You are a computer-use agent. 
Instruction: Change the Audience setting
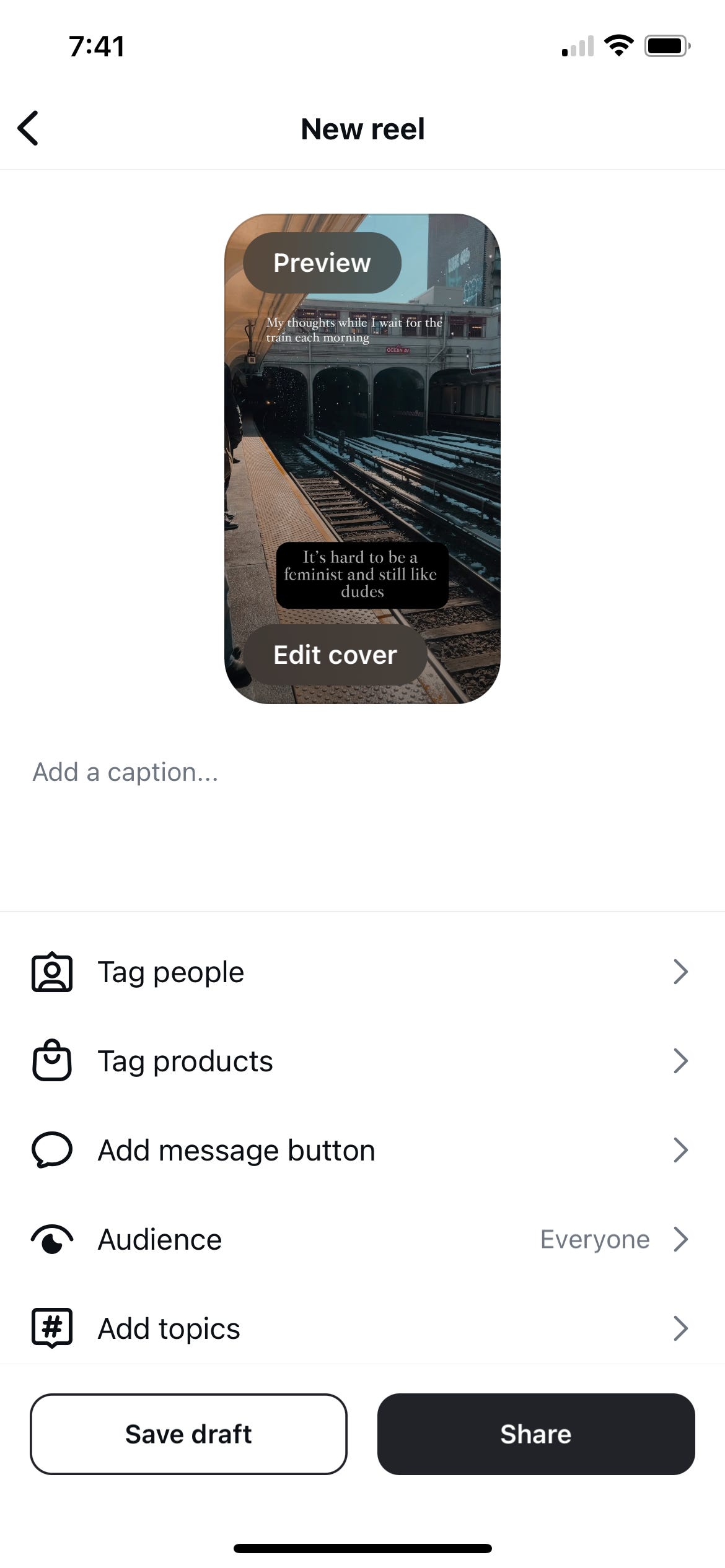point(362,1240)
